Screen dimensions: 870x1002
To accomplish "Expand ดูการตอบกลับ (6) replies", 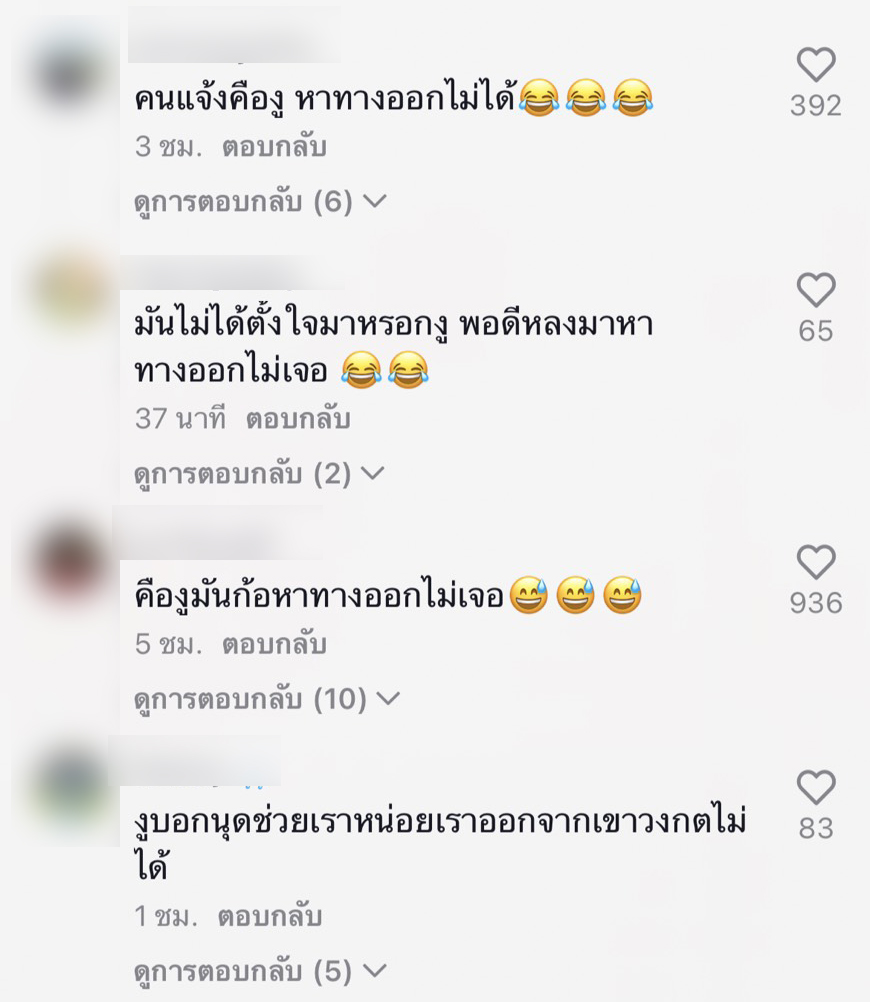I will [x=259, y=202].
